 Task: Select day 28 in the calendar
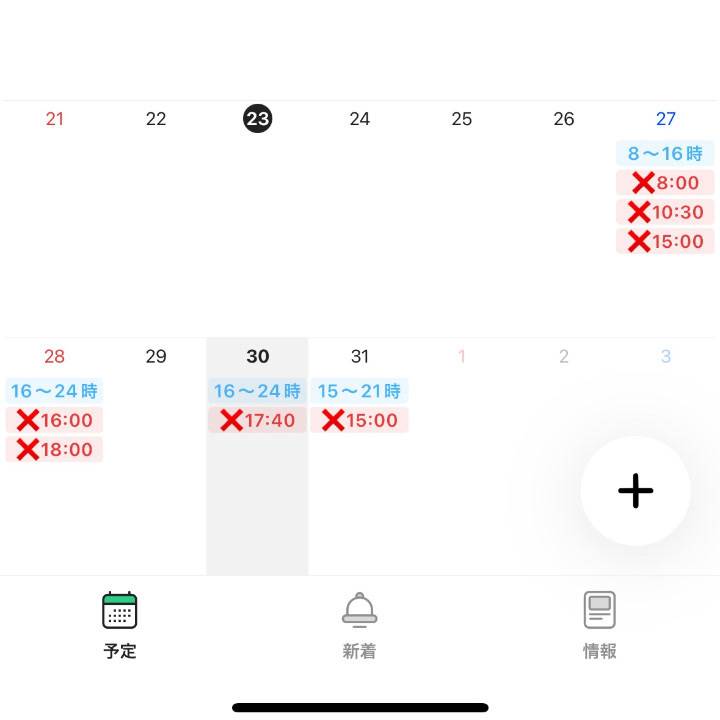(x=55, y=356)
